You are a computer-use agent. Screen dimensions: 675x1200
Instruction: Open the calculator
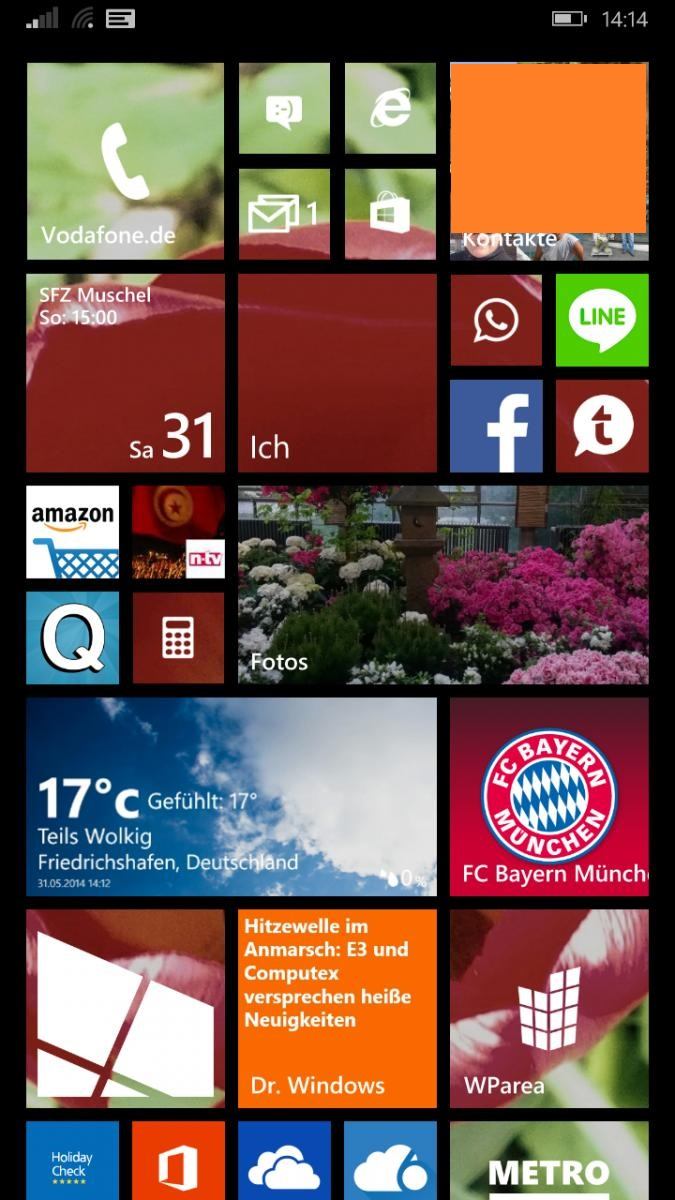(178, 638)
